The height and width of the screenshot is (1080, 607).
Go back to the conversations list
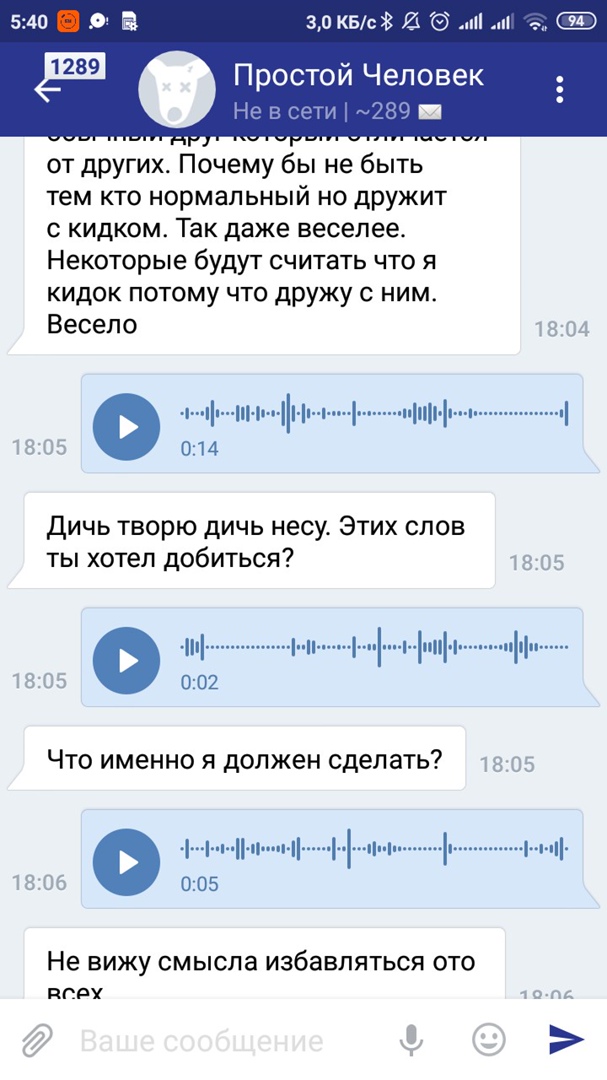click(x=47, y=89)
